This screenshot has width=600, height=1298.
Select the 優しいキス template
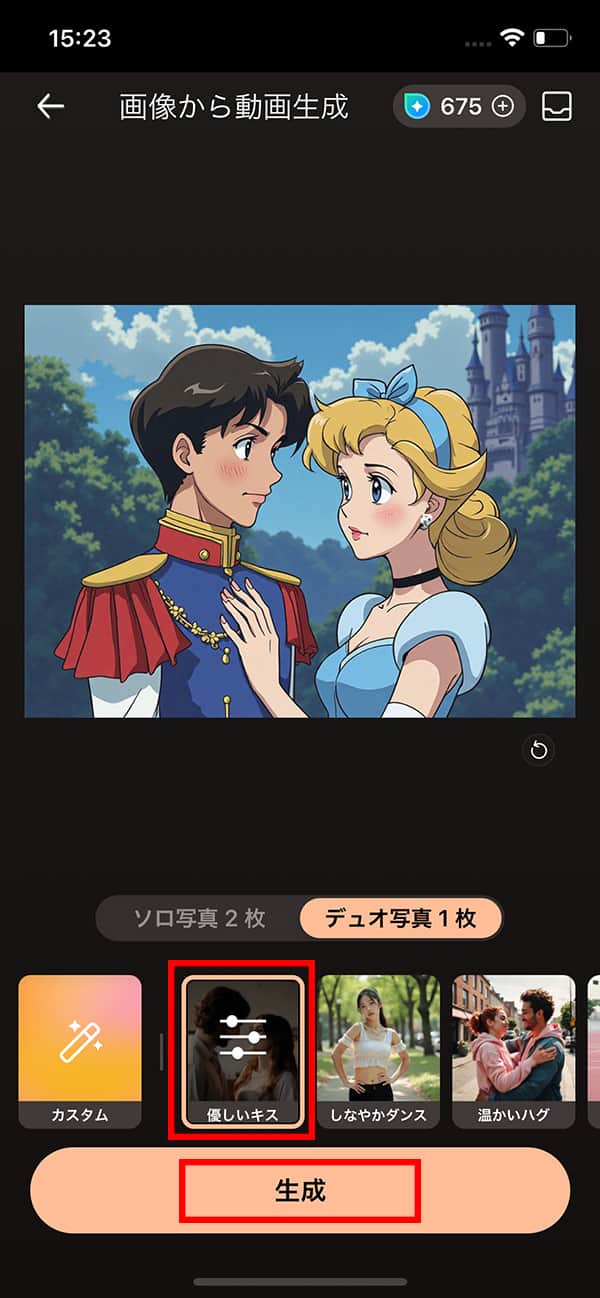tap(245, 1050)
